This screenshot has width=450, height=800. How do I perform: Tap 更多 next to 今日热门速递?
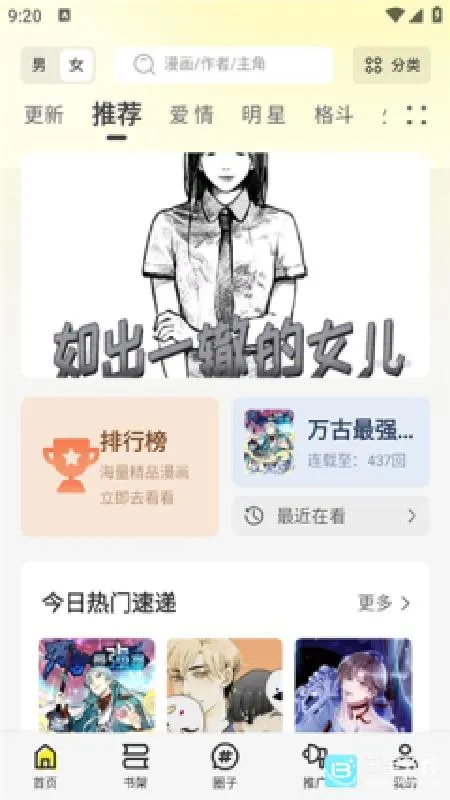click(384, 603)
